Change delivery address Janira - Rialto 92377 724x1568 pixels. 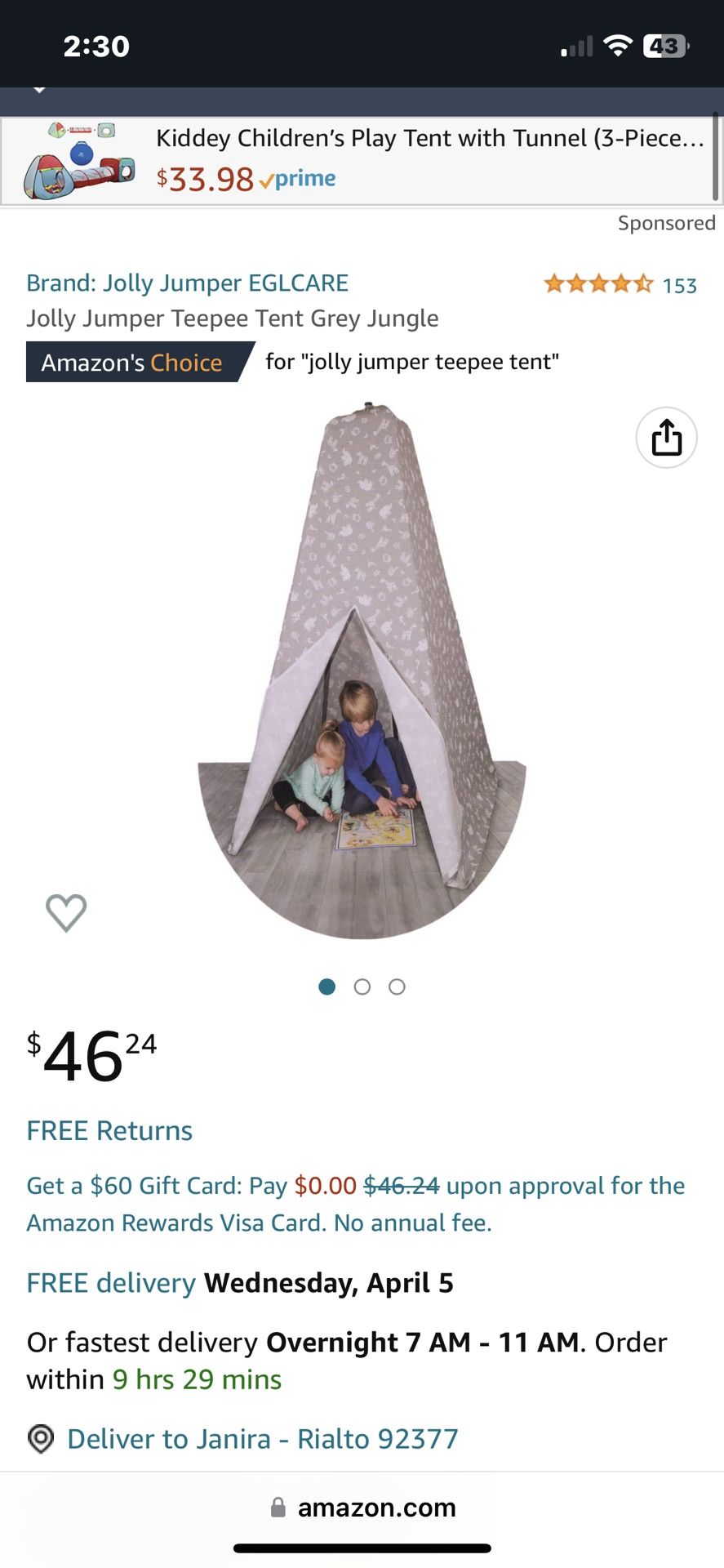coord(263,1438)
